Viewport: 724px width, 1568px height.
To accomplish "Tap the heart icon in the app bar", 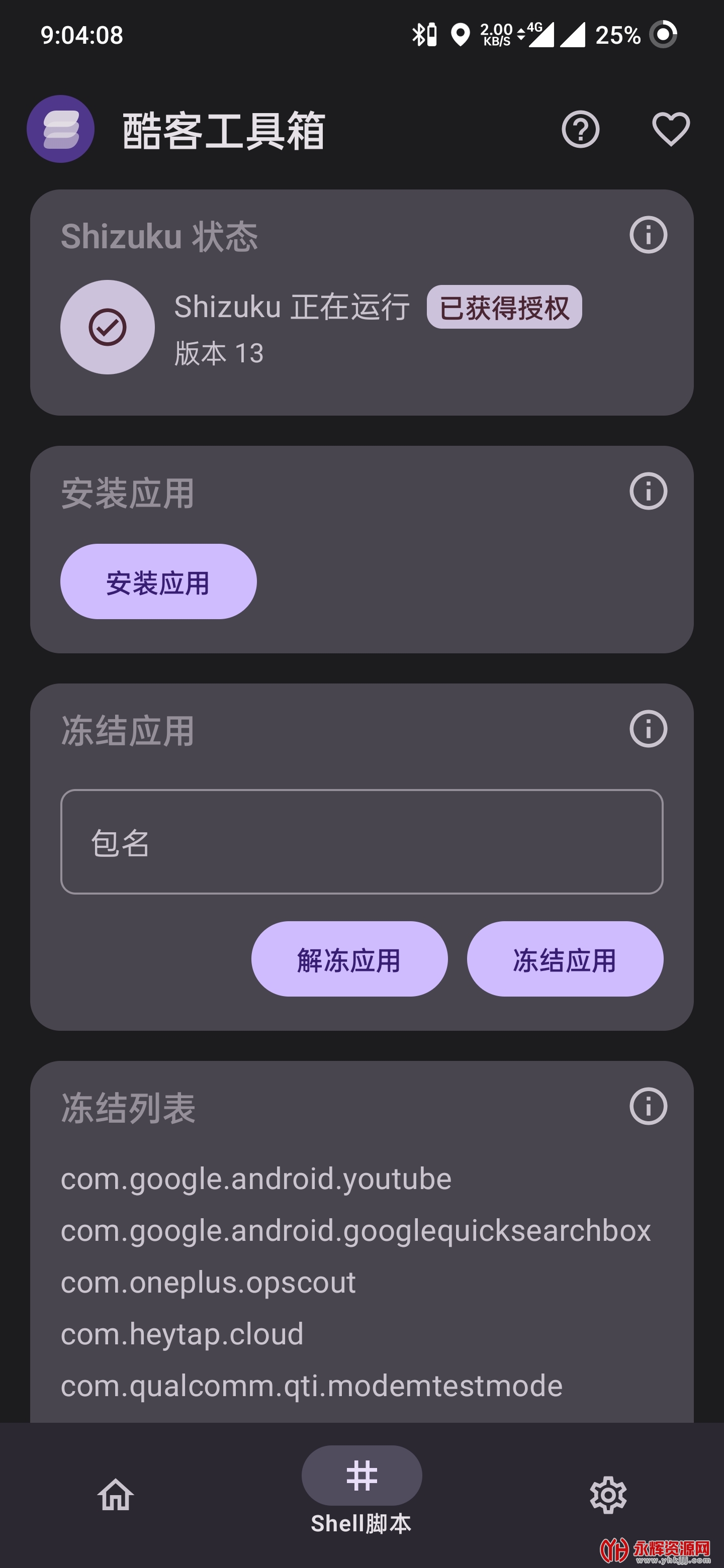I will pos(670,129).
